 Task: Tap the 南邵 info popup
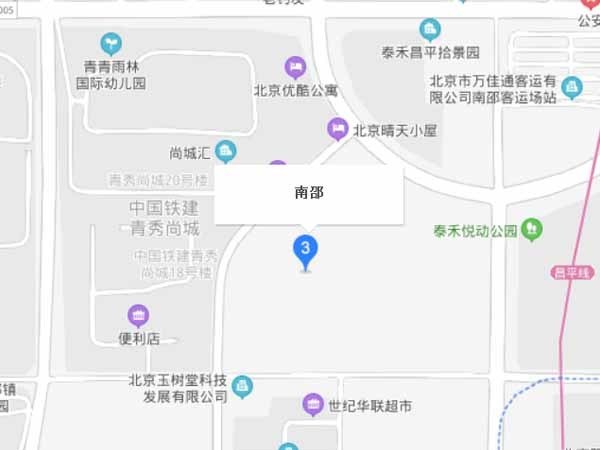309,194
